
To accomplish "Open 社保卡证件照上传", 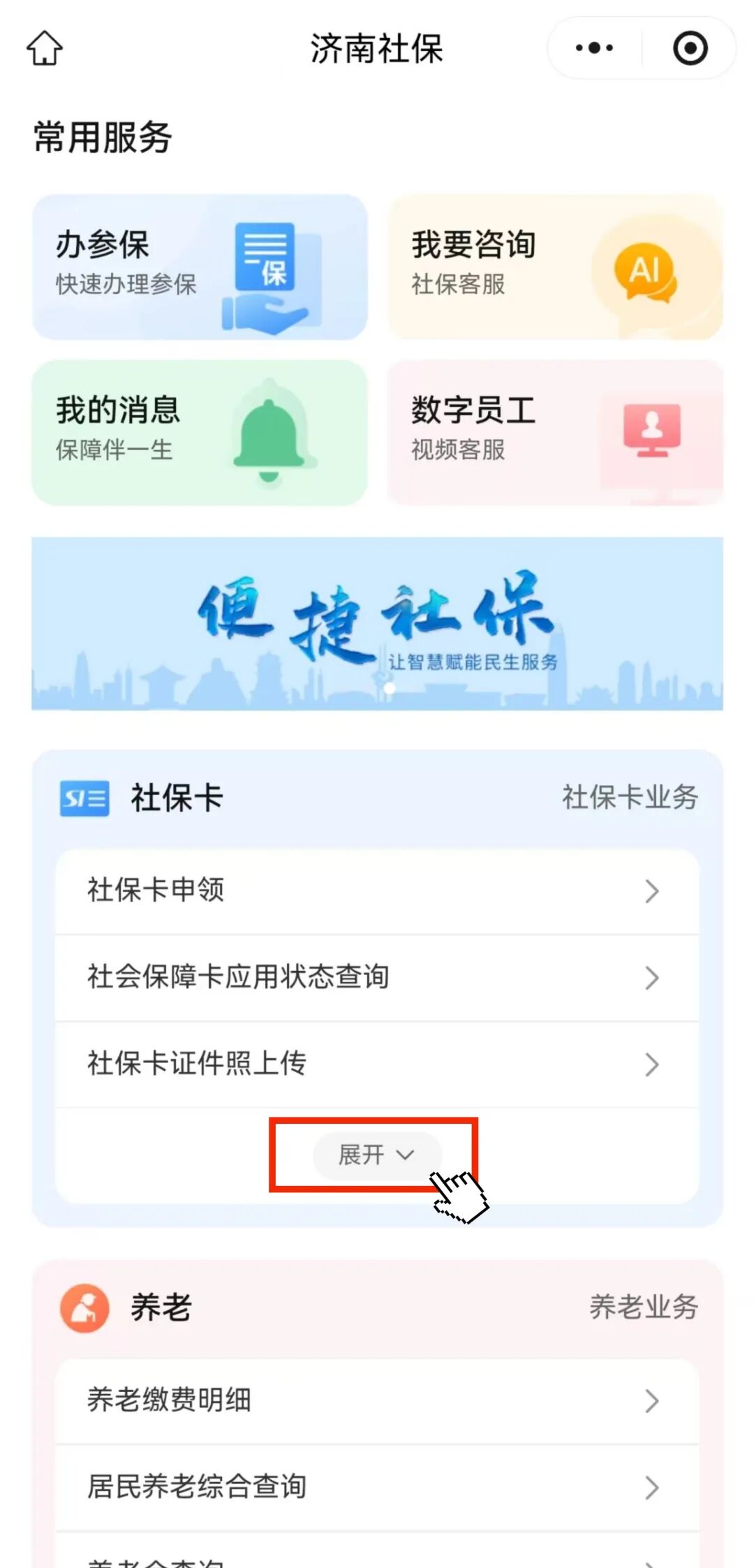I will pyautogui.click(x=377, y=1064).
